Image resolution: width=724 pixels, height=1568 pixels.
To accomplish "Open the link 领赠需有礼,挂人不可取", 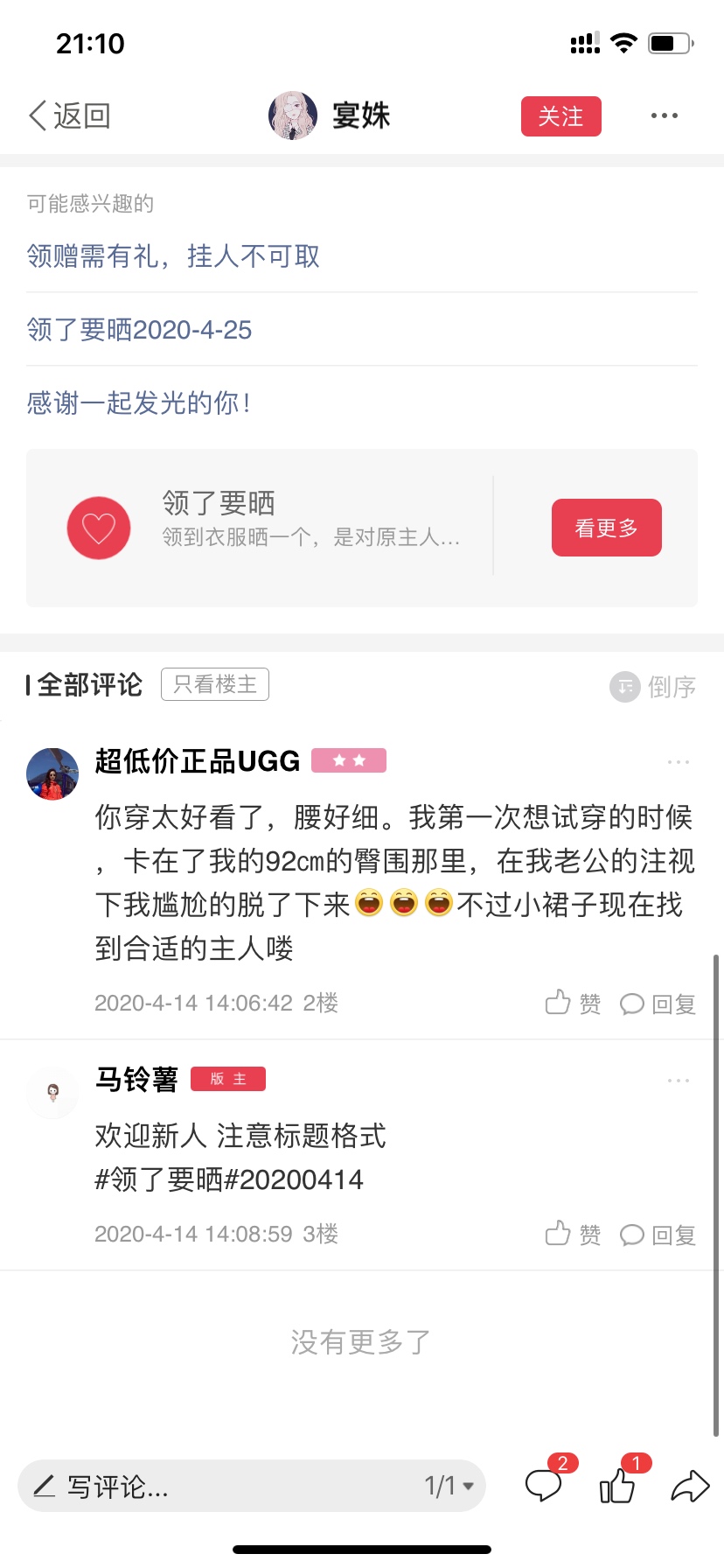I will [x=173, y=256].
